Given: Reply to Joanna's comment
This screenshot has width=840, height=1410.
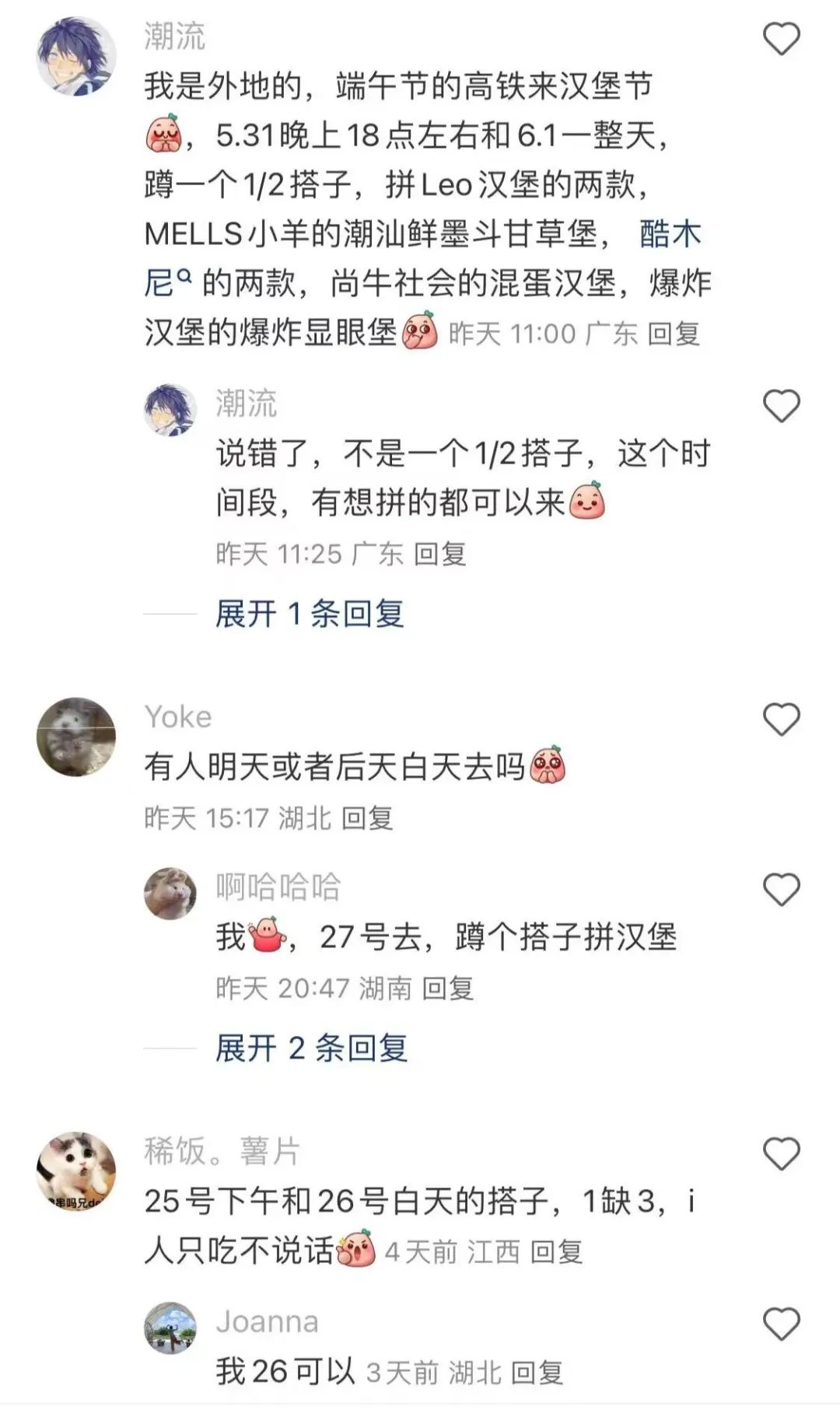Looking at the screenshot, I should (x=537, y=1373).
